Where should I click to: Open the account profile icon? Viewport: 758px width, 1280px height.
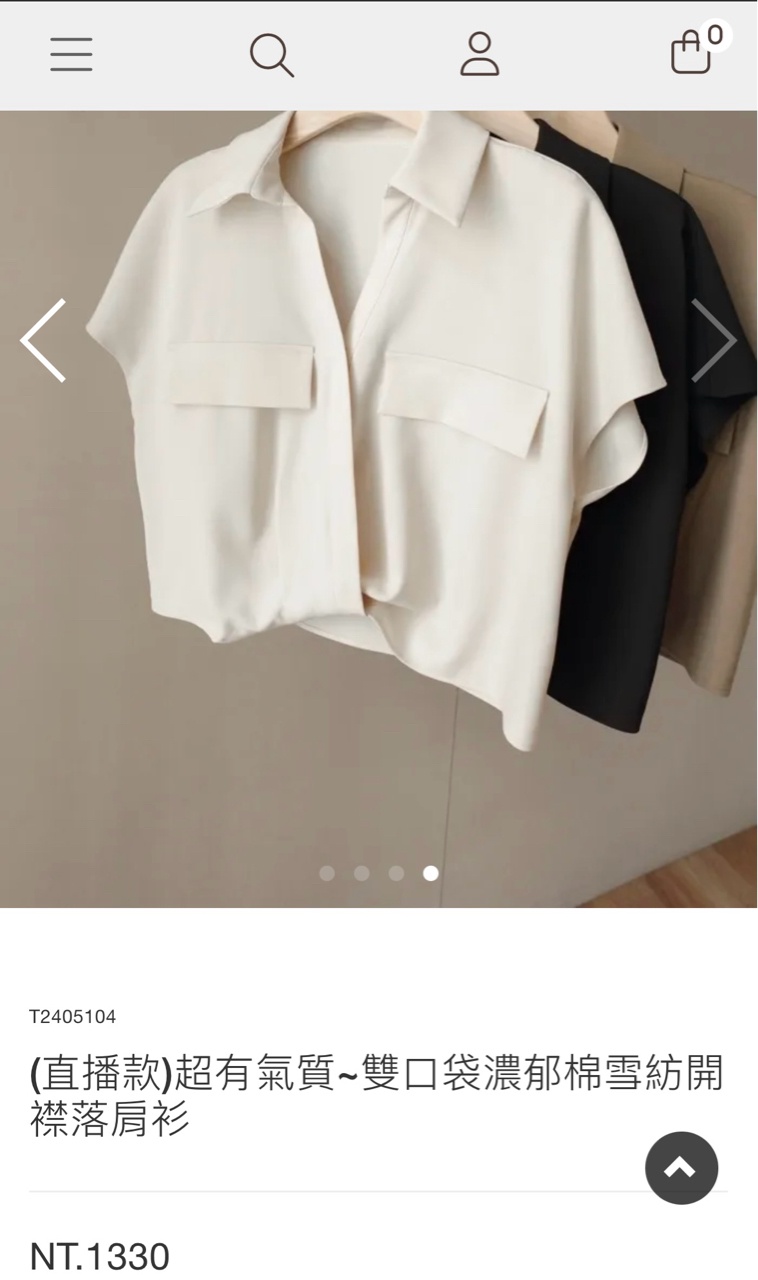[479, 54]
